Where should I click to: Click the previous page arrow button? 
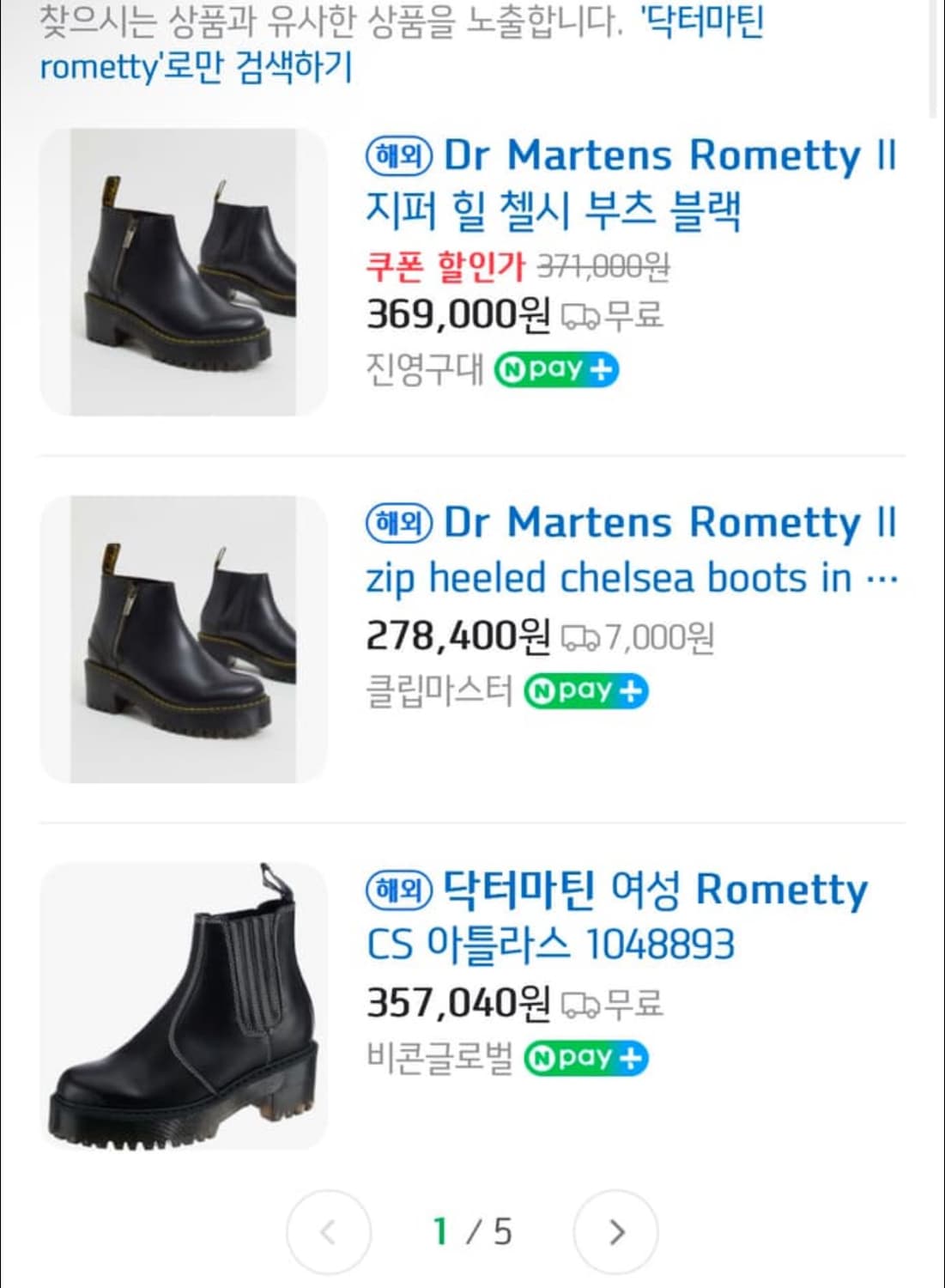pyautogui.click(x=330, y=1231)
